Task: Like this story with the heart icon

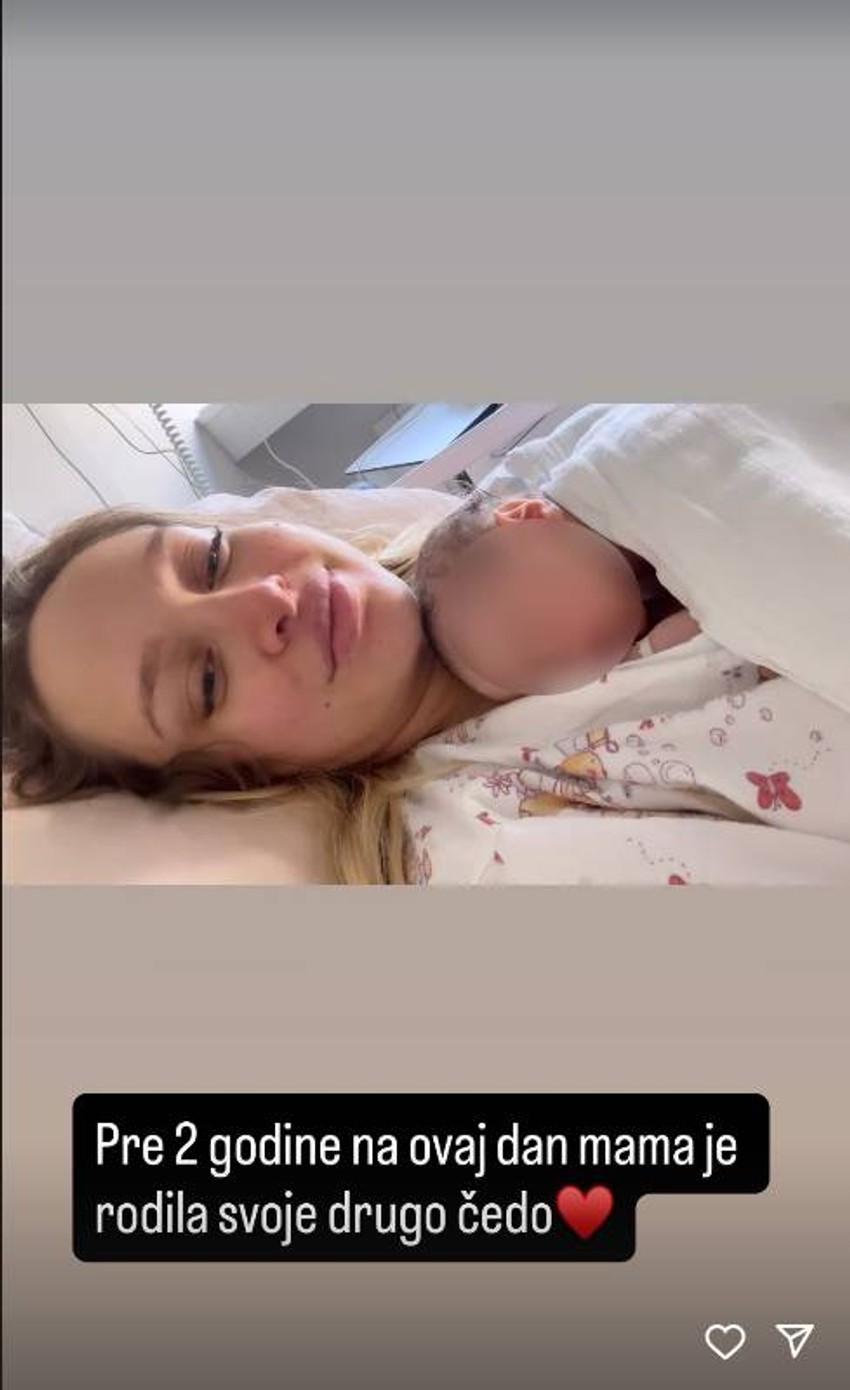Action: coord(724,1341)
